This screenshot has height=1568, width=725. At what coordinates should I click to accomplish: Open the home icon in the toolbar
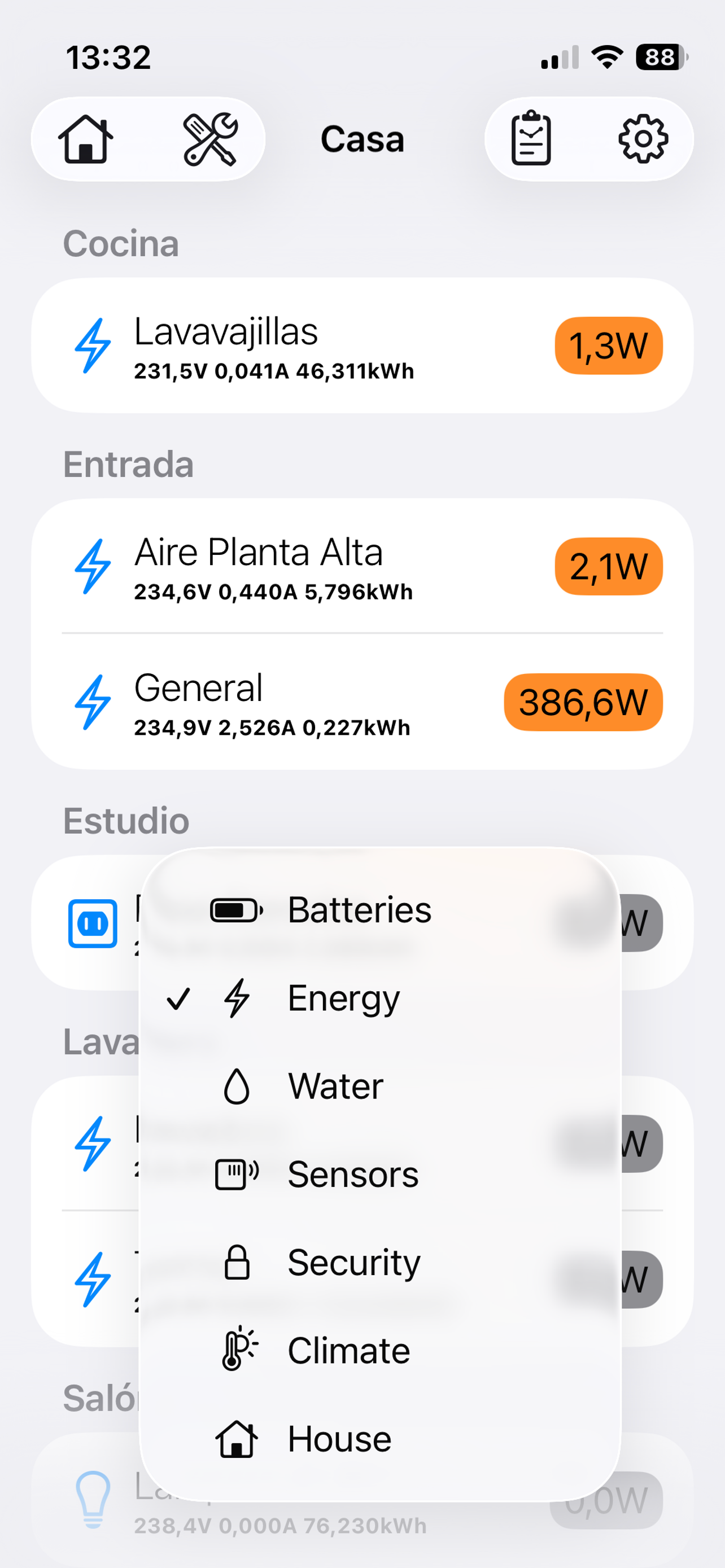[86, 139]
